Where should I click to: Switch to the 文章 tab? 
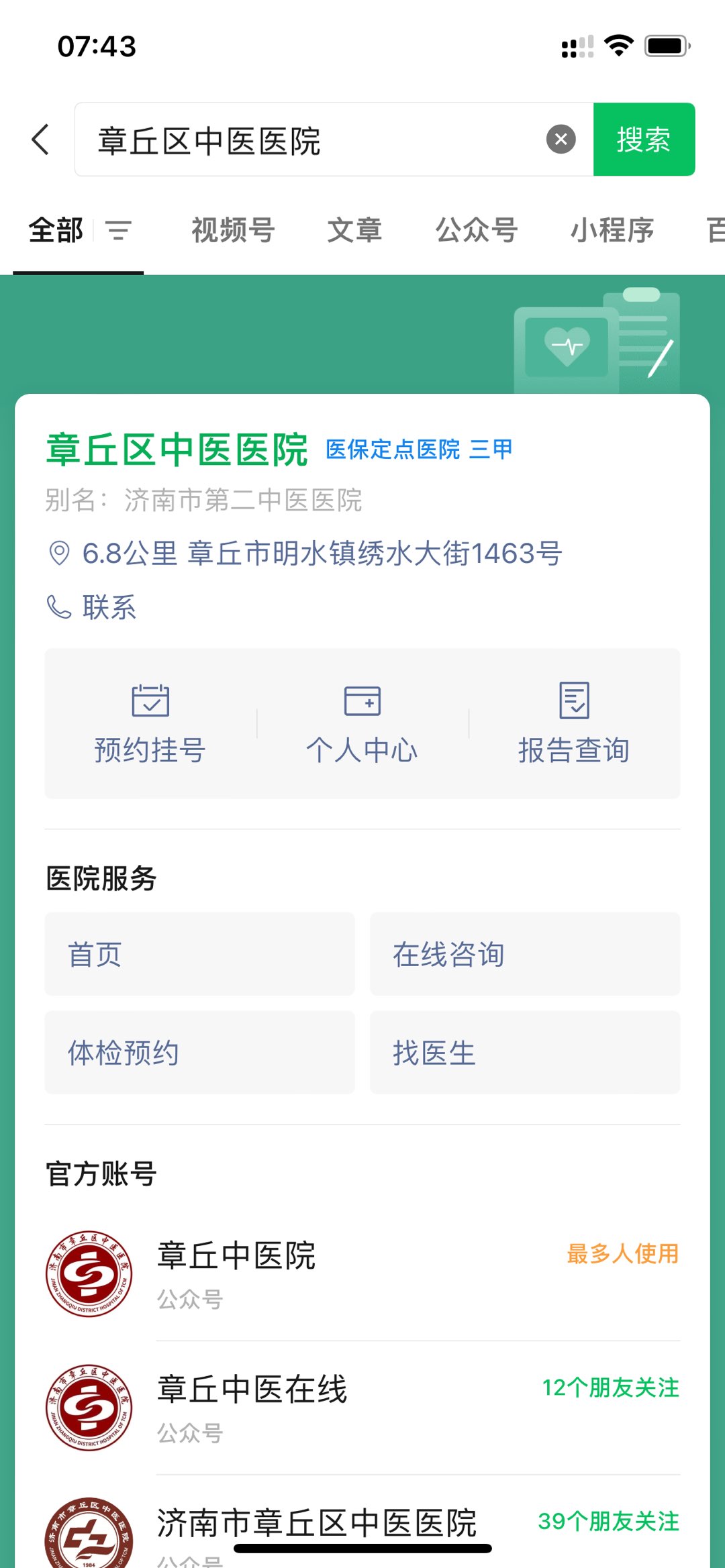click(354, 231)
